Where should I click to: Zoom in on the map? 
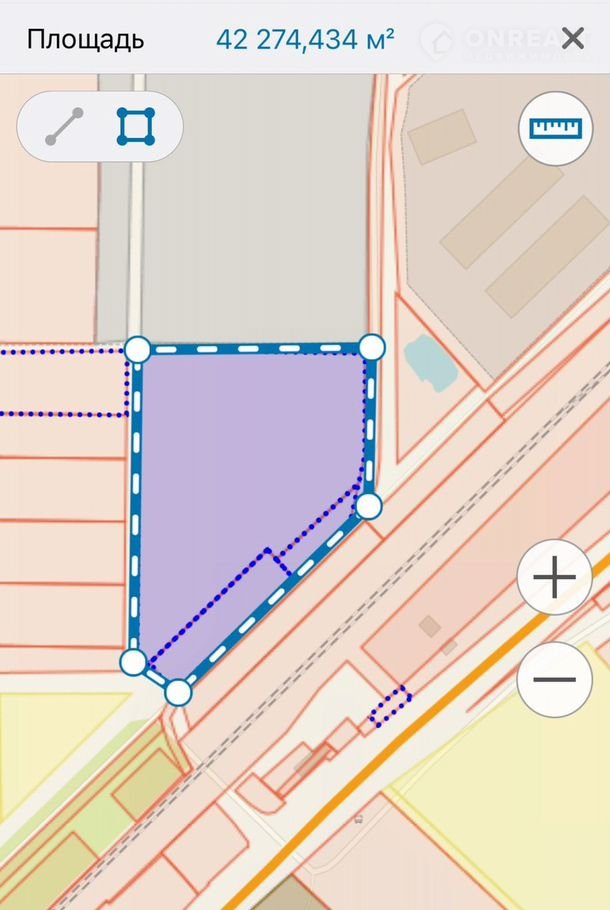[554, 578]
